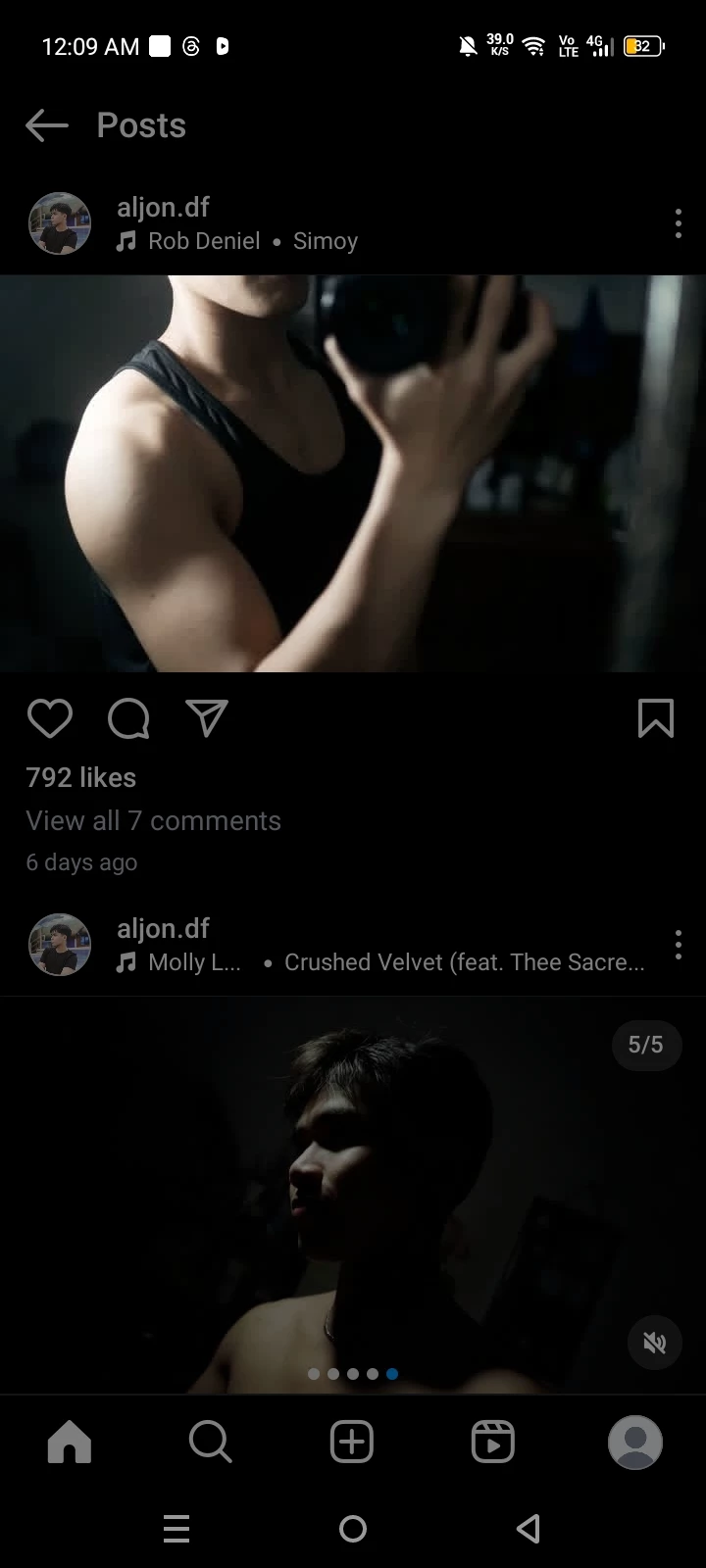The width and height of the screenshot is (706, 1568).
Task: Switch to the Search tab
Action: click(x=210, y=1443)
